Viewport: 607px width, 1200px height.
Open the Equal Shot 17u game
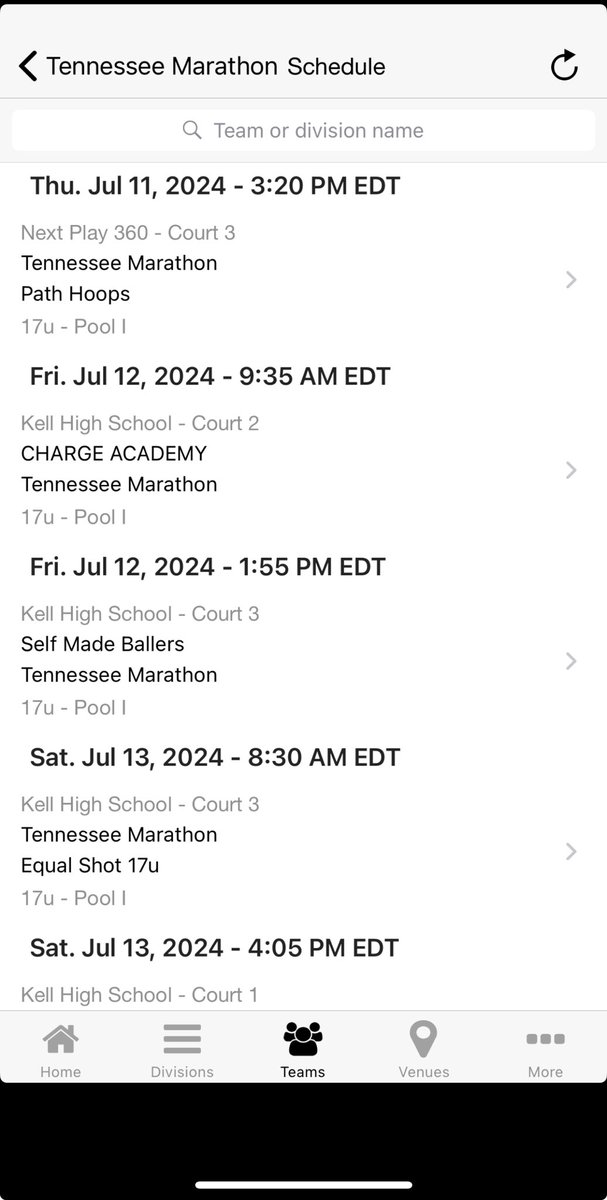[300, 851]
